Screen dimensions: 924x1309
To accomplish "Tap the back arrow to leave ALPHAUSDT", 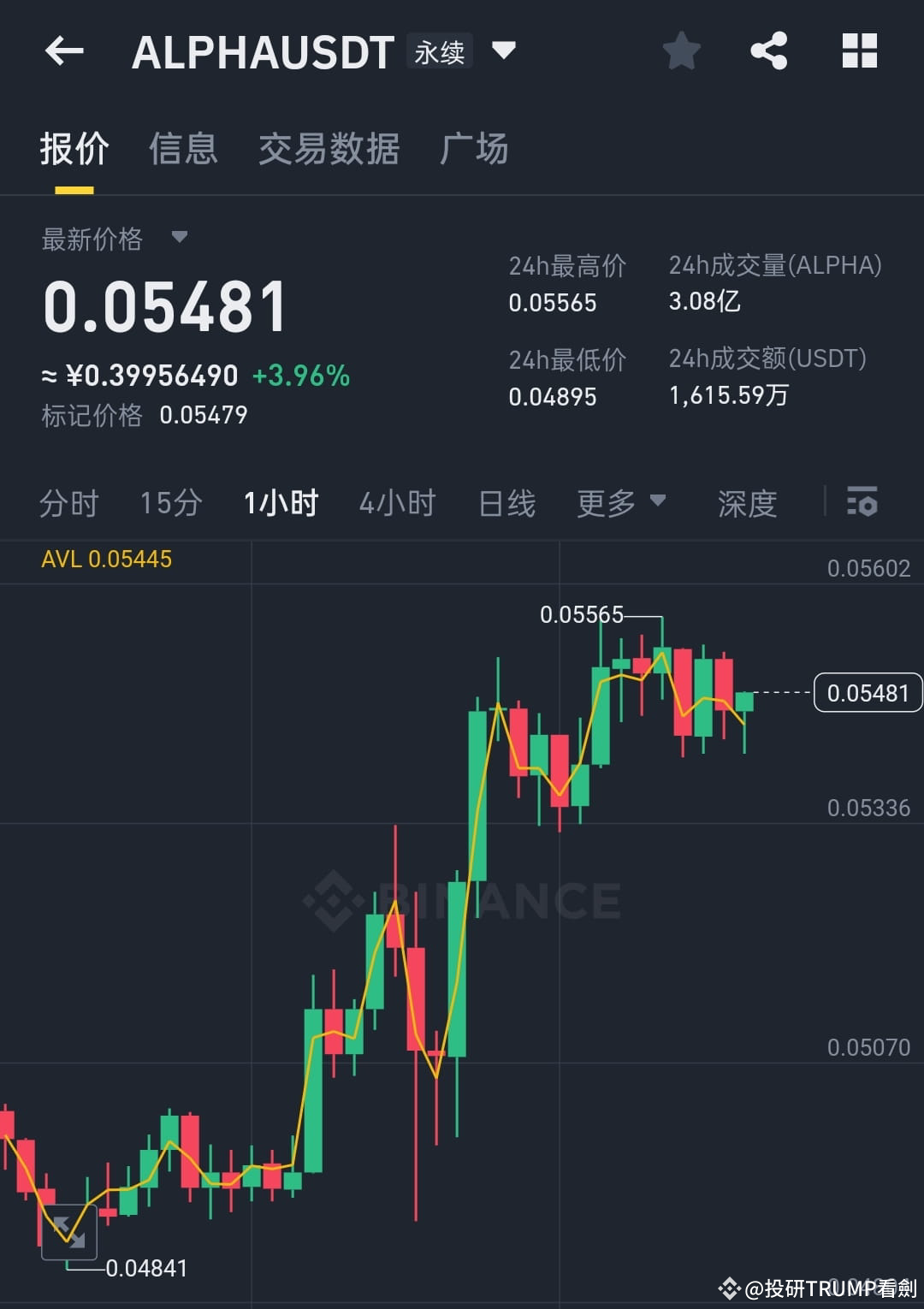I will click(64, 51).
